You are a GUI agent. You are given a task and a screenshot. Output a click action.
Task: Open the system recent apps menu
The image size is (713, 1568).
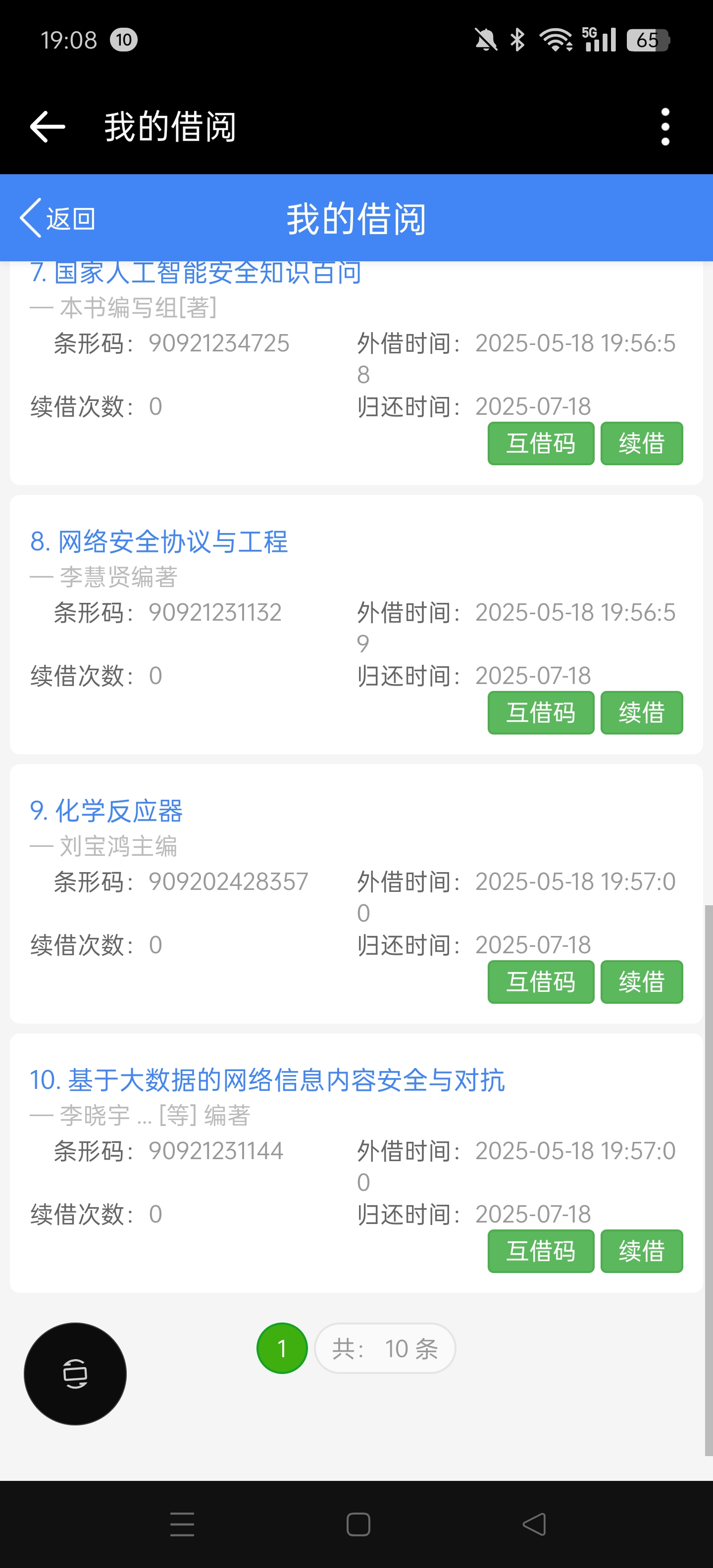pos(182,1524)
